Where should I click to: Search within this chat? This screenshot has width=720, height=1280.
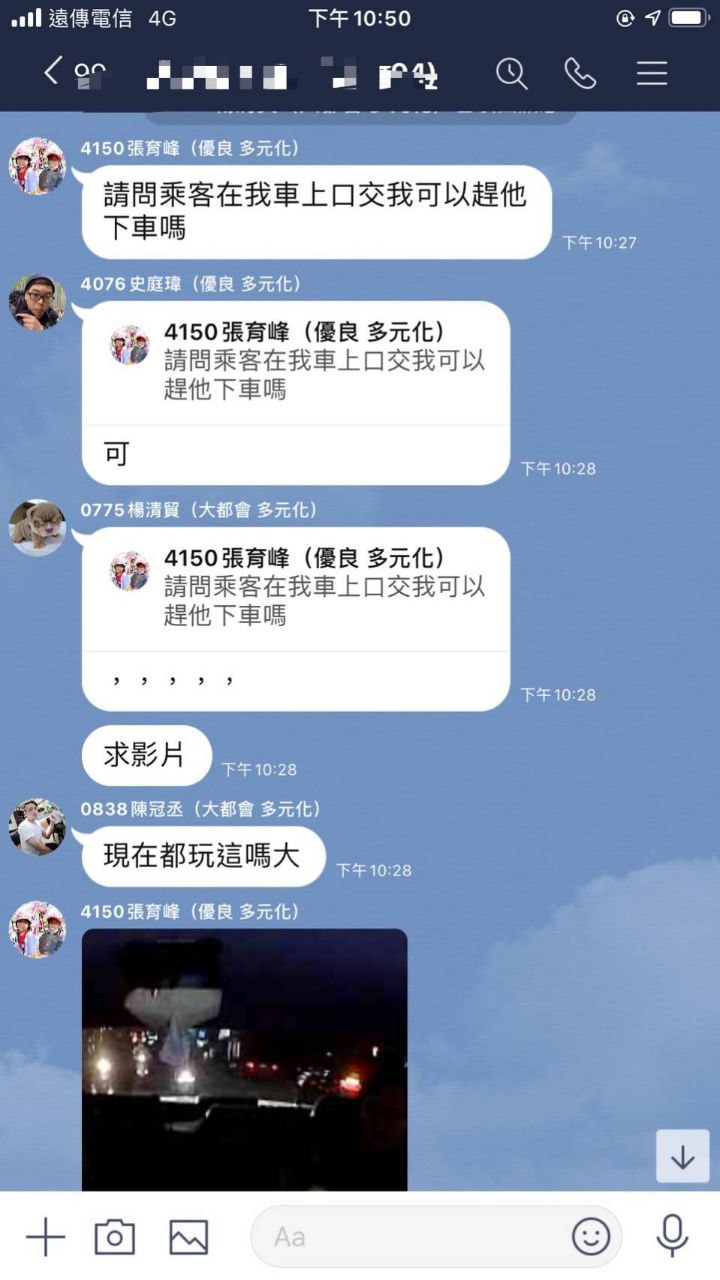tap(511, 73)
